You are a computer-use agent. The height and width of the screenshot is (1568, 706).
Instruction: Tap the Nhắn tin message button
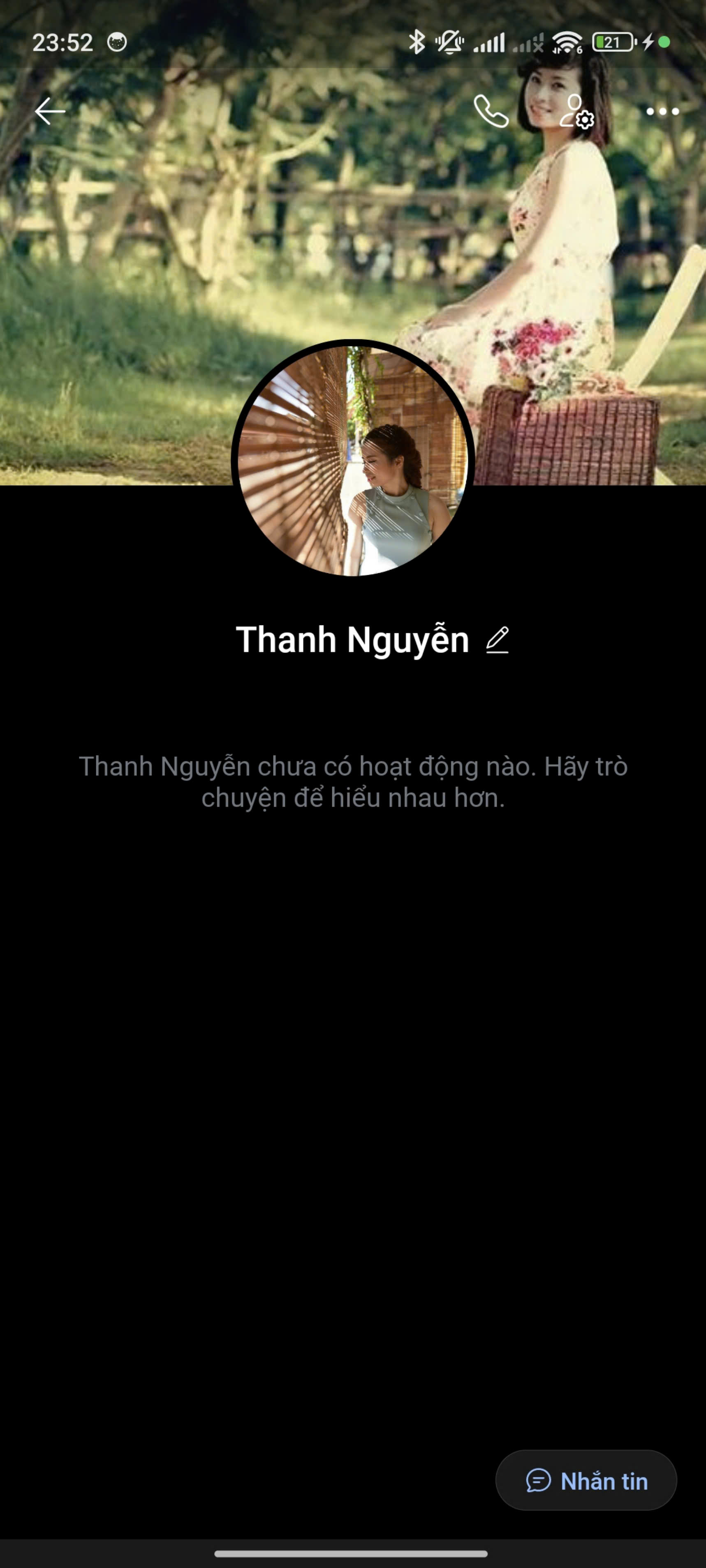586,1481
